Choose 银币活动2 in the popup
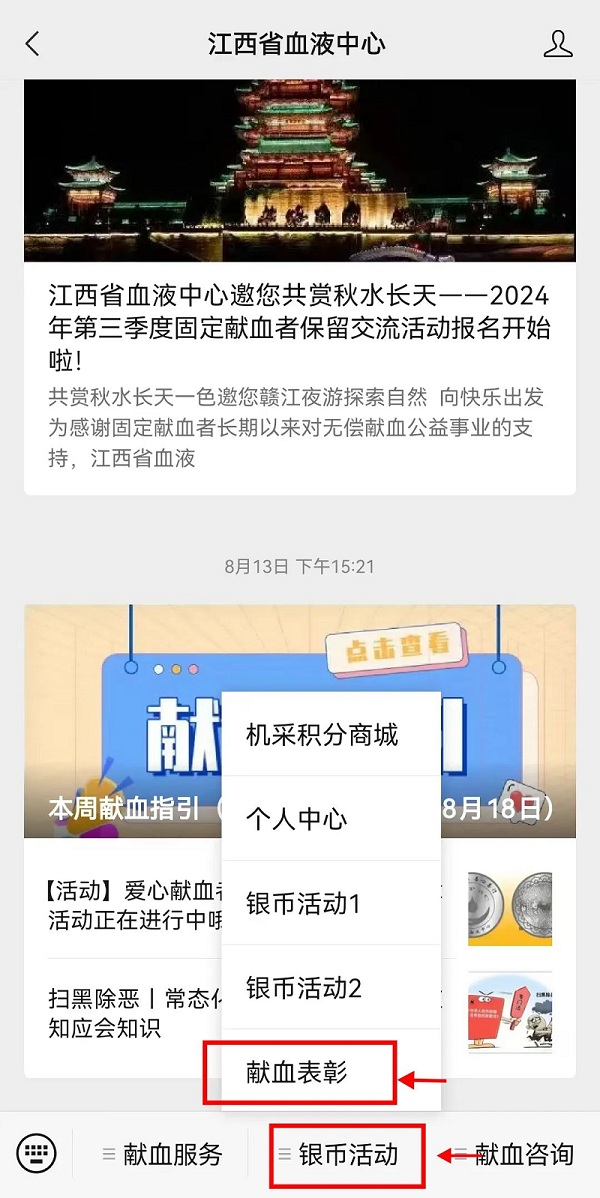This screenshot has height=1198, width=600. 304,989
